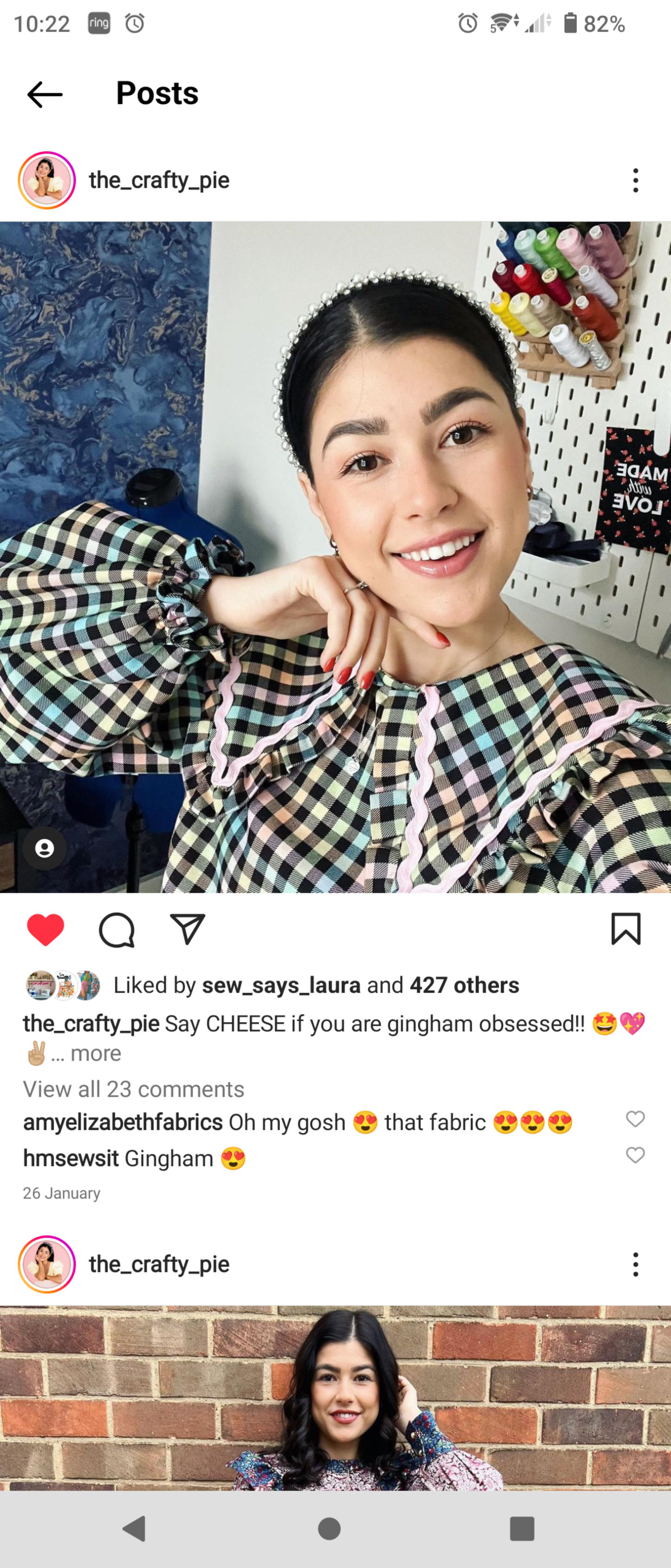Image resolution: width=671 pixels, height=1568 pixels.
Task: See the 427 others who liked
Action: [464, 985]
